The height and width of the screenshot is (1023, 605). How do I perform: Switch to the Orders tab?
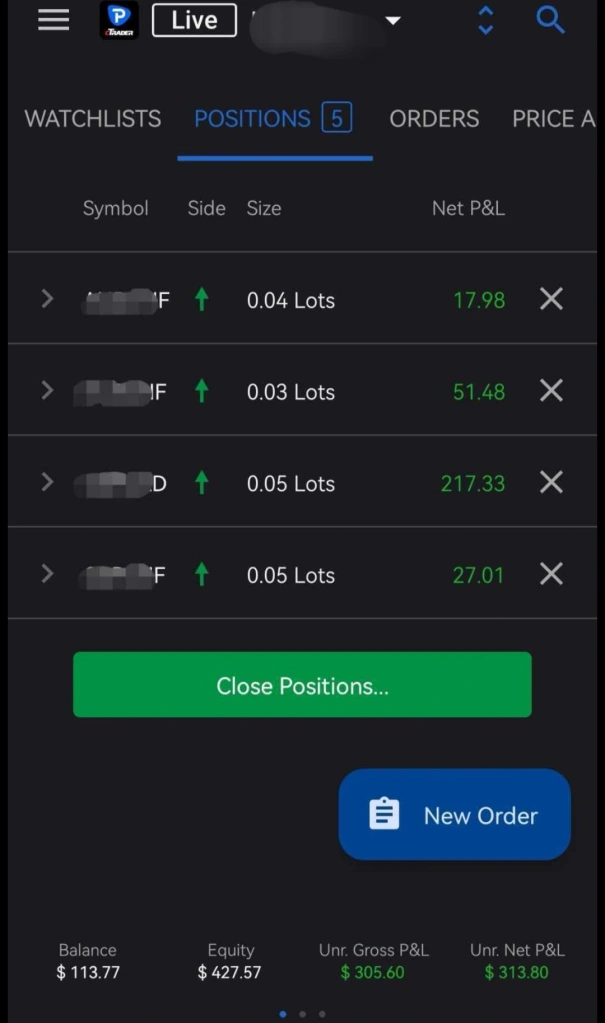434,119
